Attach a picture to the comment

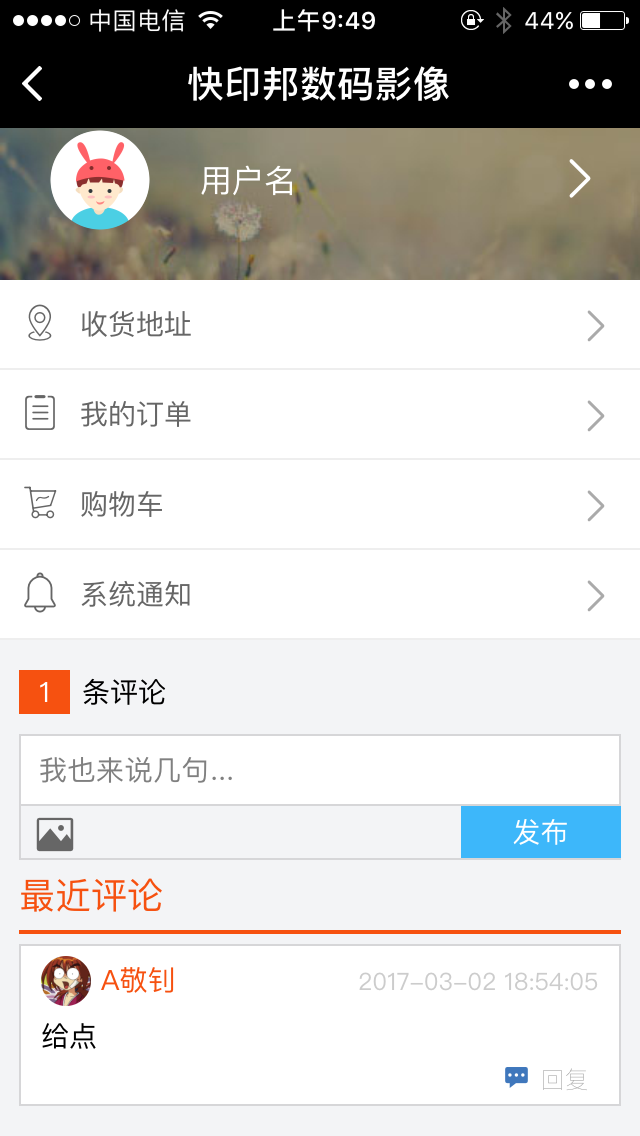click(x=55, y=833)
